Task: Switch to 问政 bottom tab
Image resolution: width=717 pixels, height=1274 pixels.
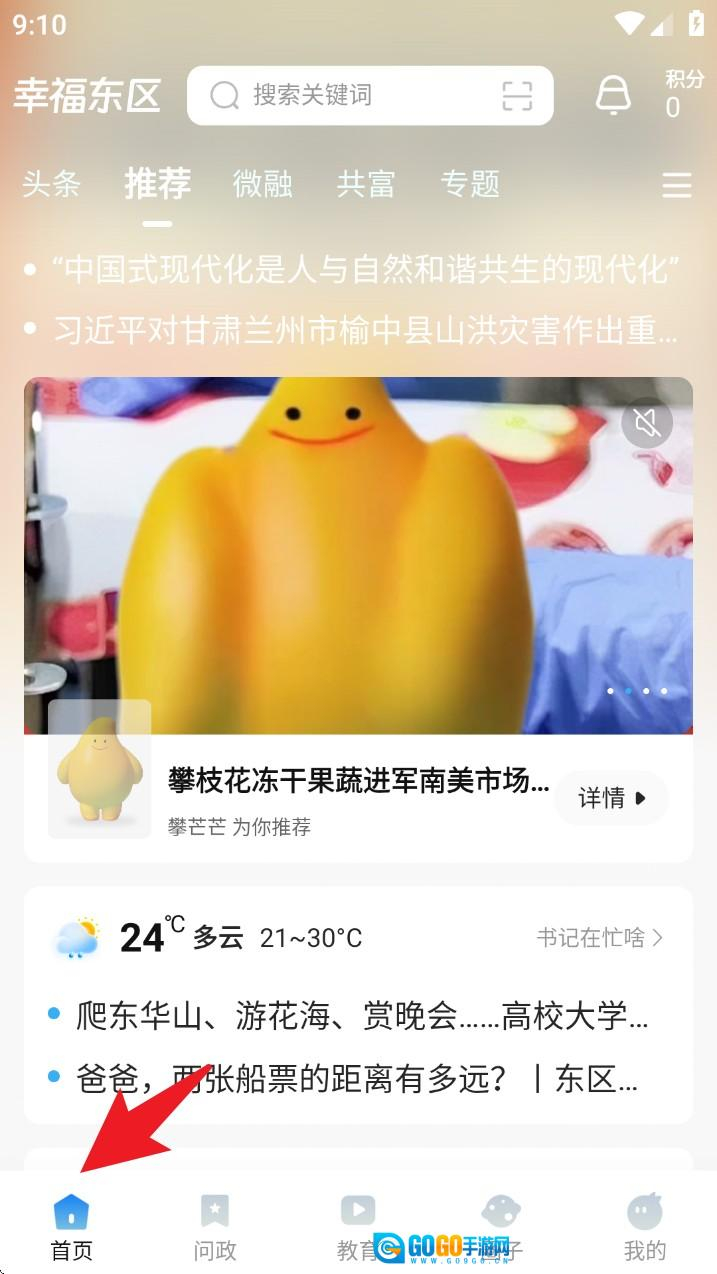Action: (x=214, y=1228)
